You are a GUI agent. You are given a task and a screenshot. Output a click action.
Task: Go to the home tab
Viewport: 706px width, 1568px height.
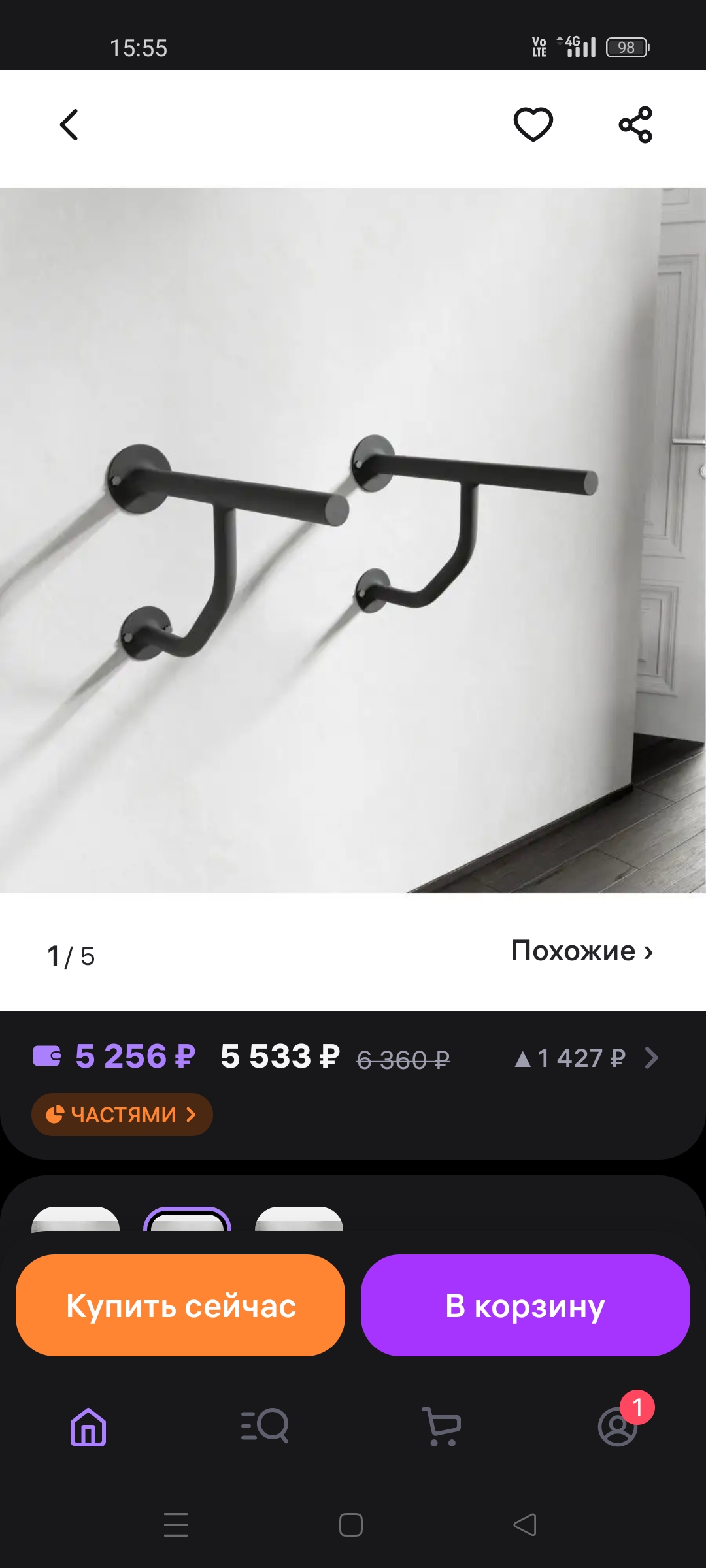tap(88, 1426)
